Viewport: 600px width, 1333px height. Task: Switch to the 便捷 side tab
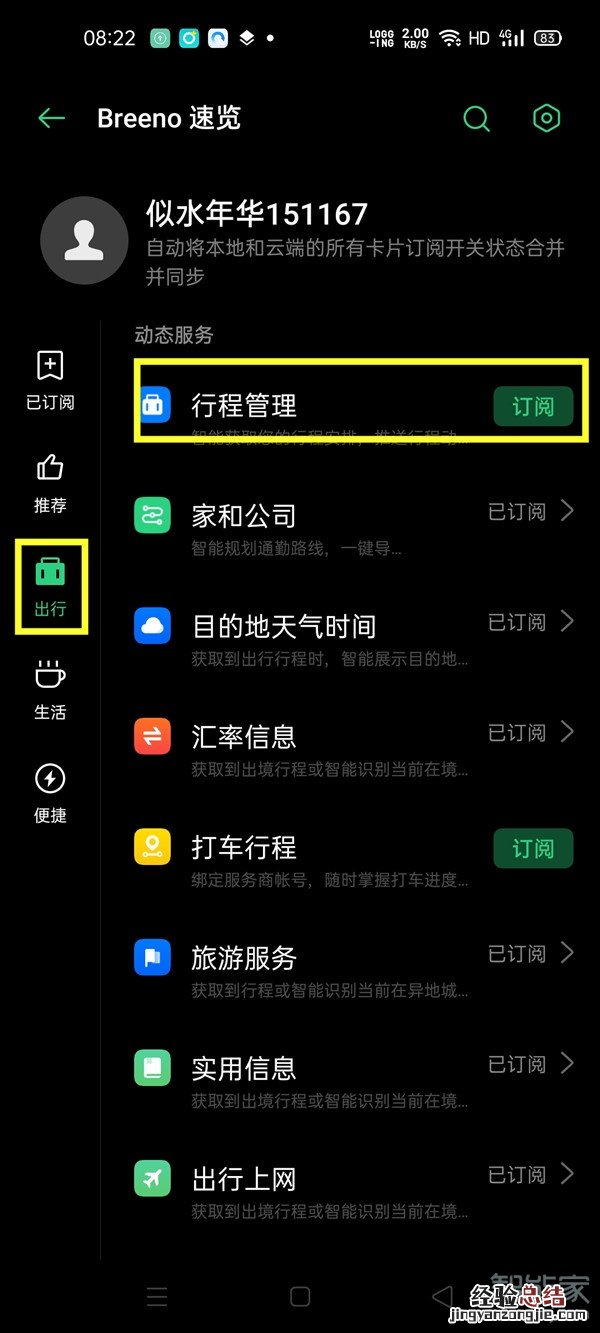click(50, 793)
